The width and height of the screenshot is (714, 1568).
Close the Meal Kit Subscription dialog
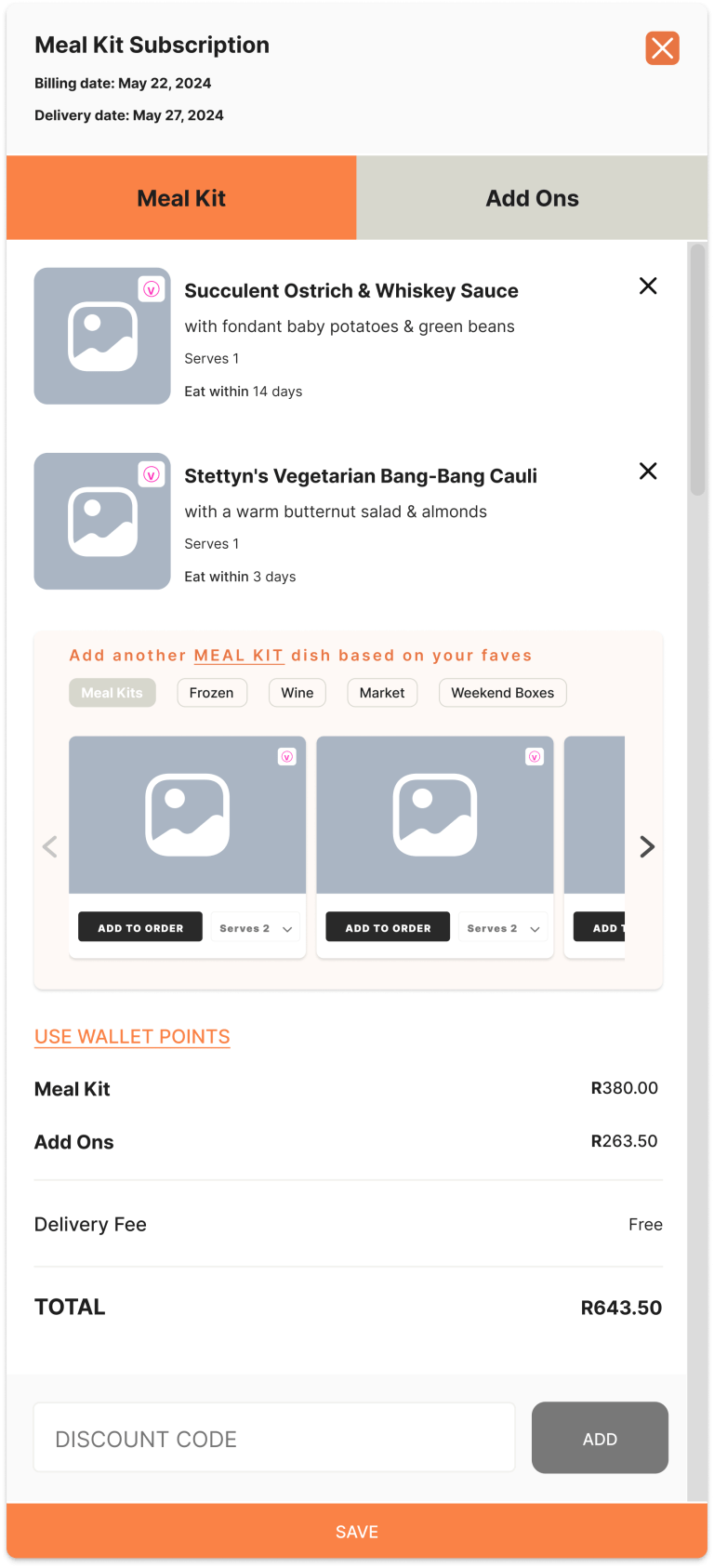click(662, 48)
